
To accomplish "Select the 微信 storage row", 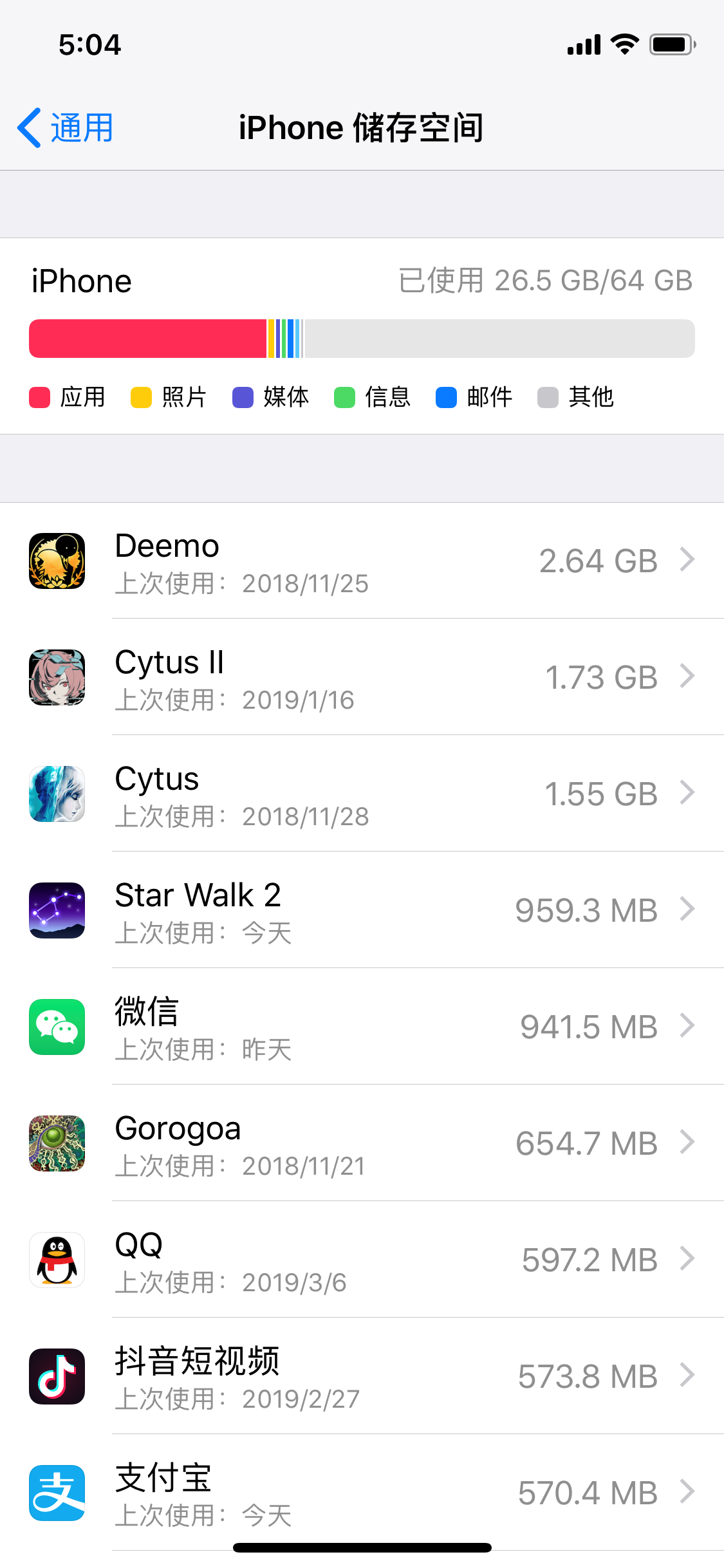I will click(x=362, y=1027).
